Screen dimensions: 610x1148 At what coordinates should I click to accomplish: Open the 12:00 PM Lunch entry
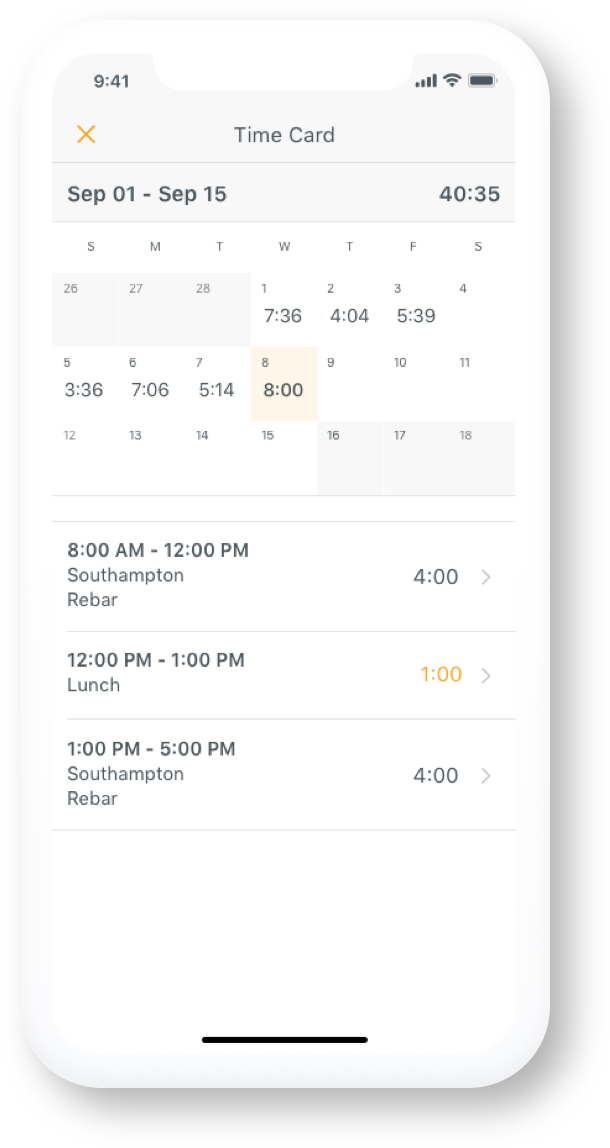[x=284, y=674]
